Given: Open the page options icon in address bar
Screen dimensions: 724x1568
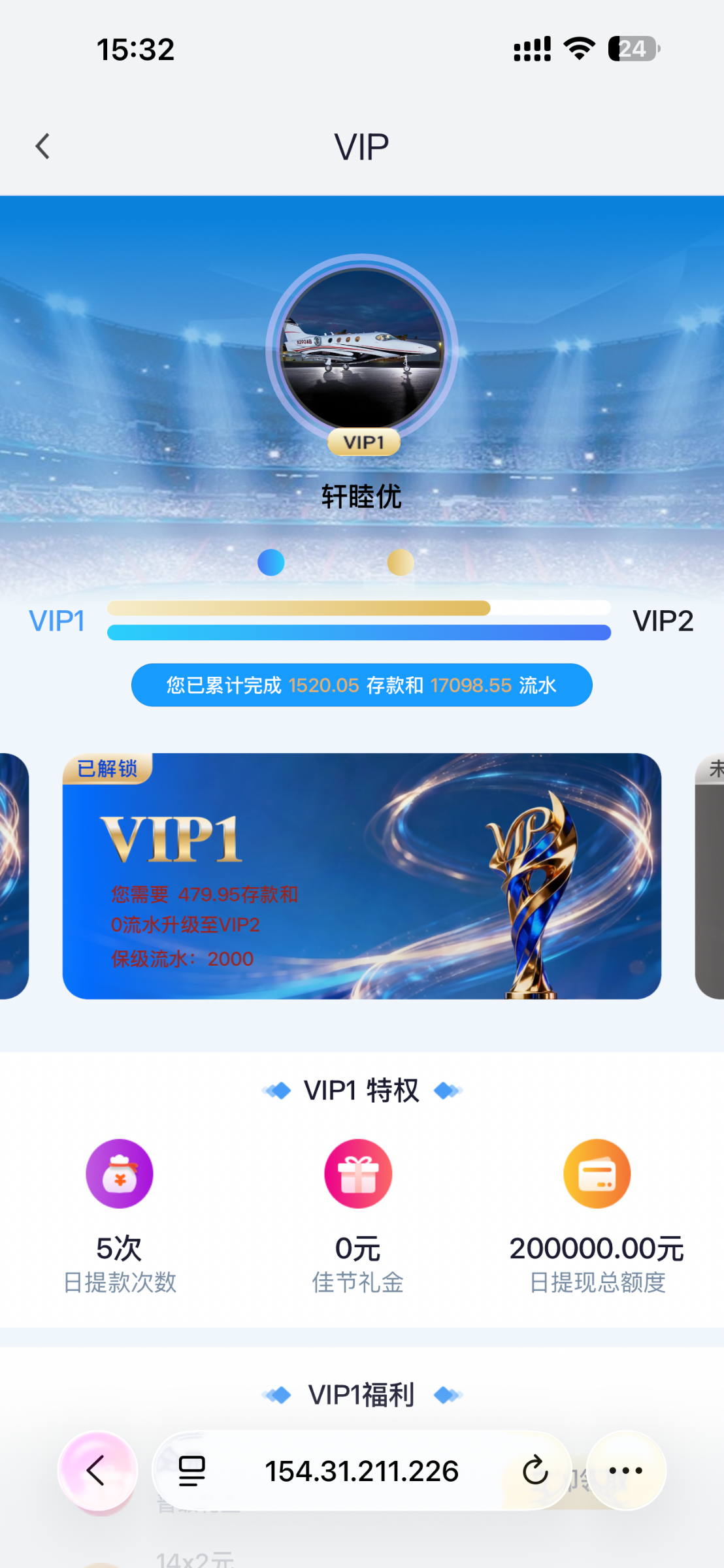Looking at the screenshot, I should [x=191, y=1471].
